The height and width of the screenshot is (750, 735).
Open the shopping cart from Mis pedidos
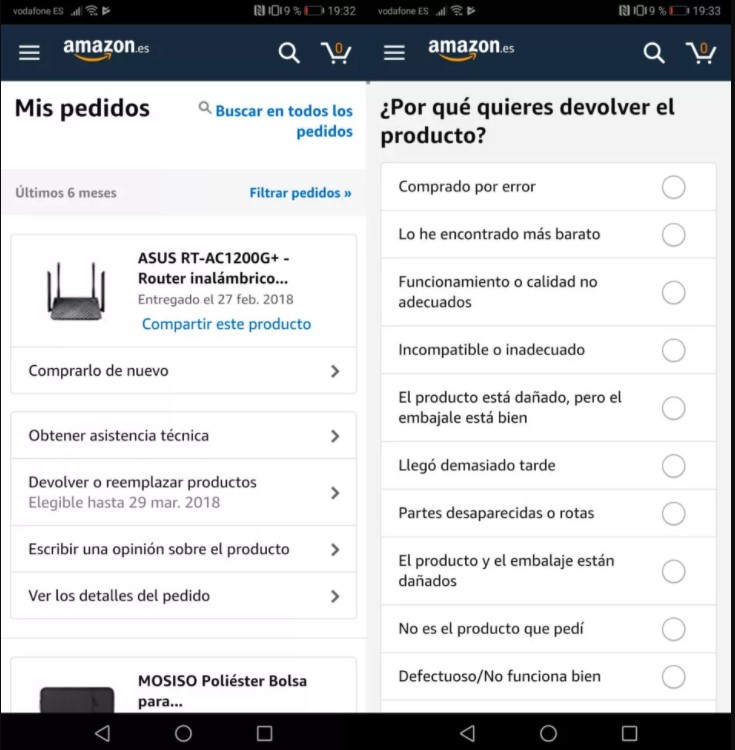(337, 52)
